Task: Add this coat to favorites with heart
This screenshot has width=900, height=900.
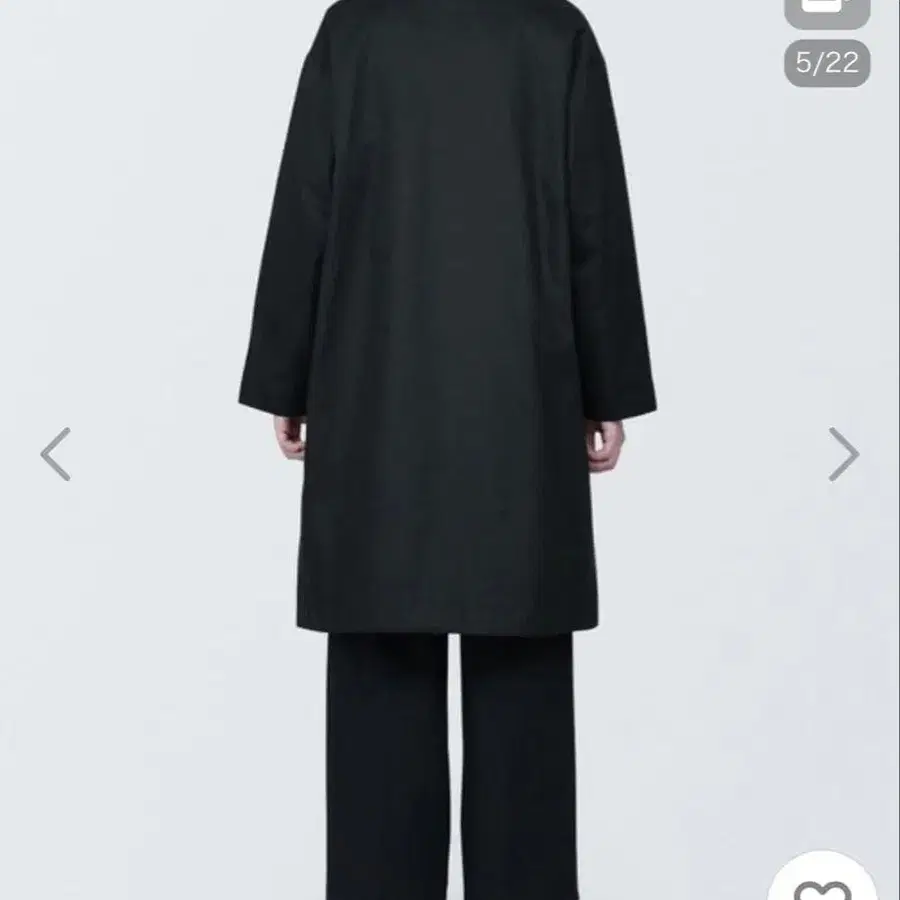Action: point(822,885)
